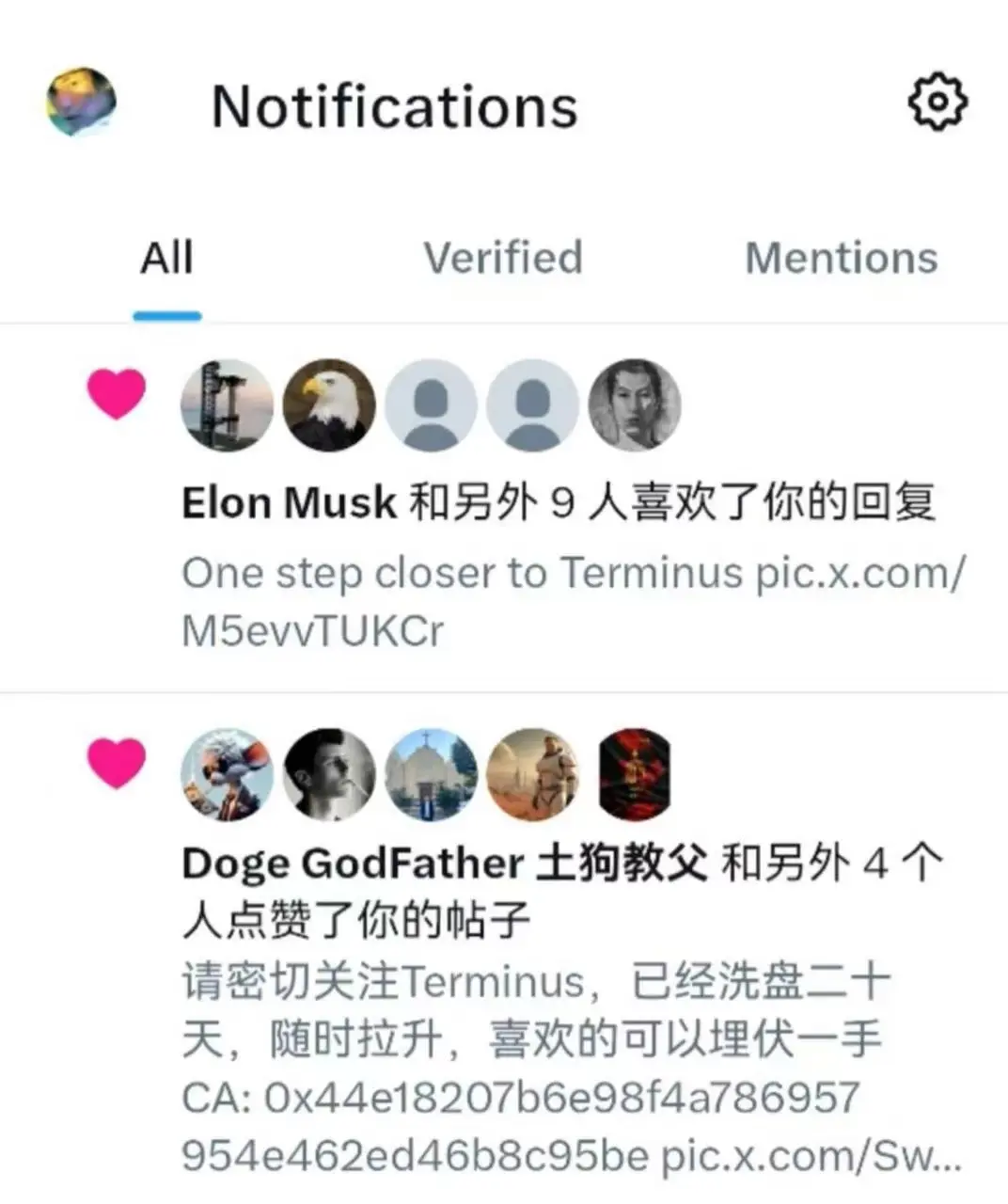Image resolution: width=1008 pixels, height=1204 pixels.
Task: Switch to the All tab
Action: pos(167,259)
